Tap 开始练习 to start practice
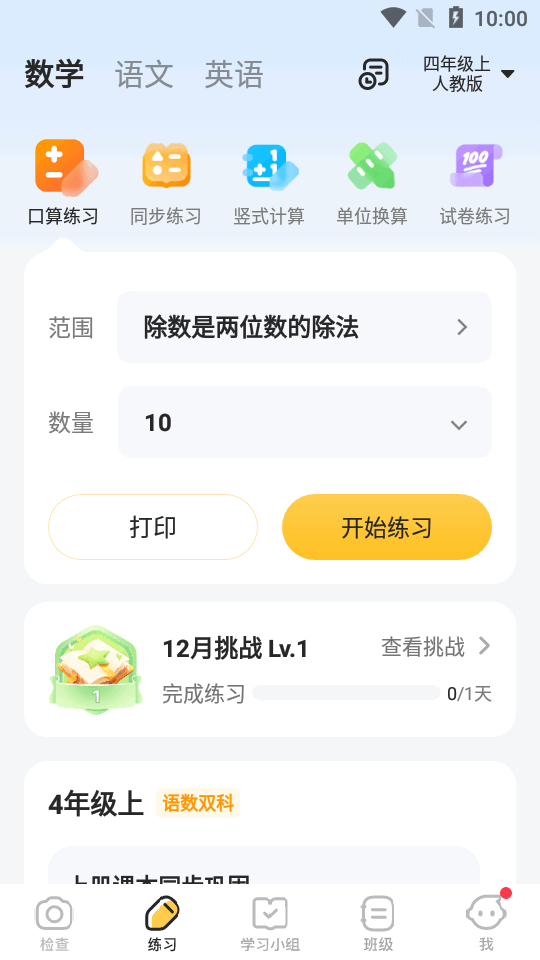Screen dimensions: 540x960 coord(387,527)
